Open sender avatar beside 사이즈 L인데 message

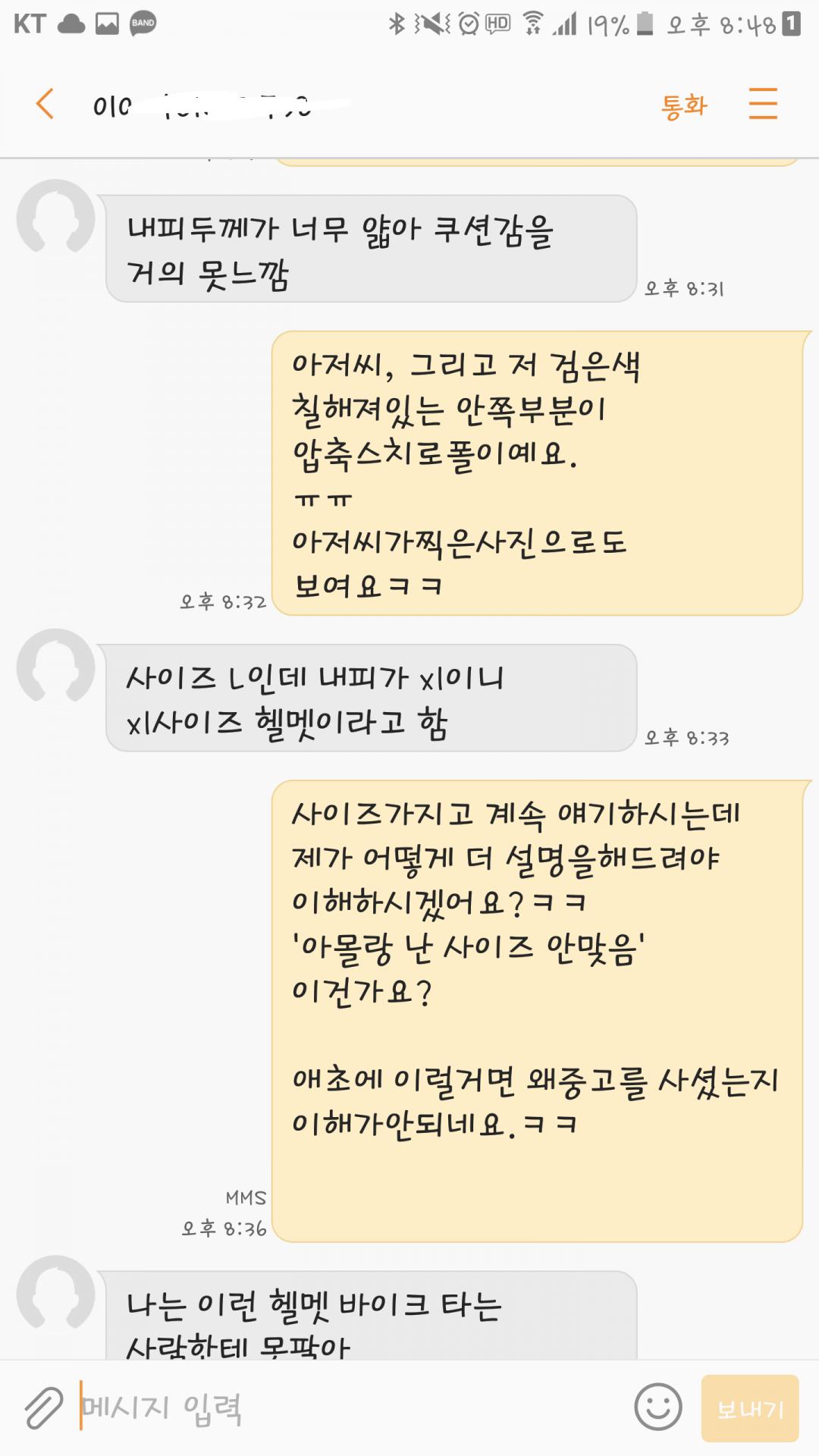(55, 667)
